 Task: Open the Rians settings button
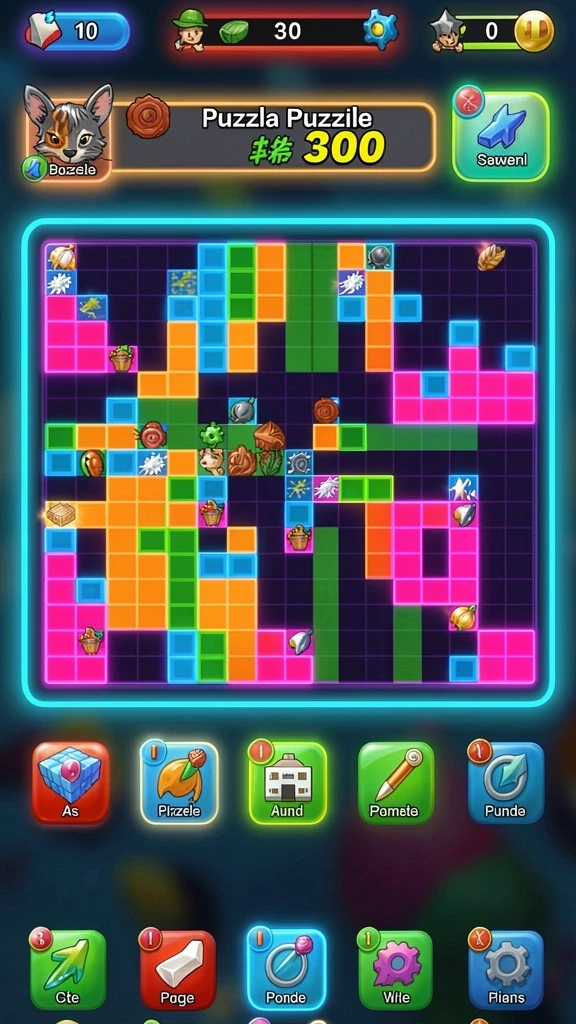506,970
